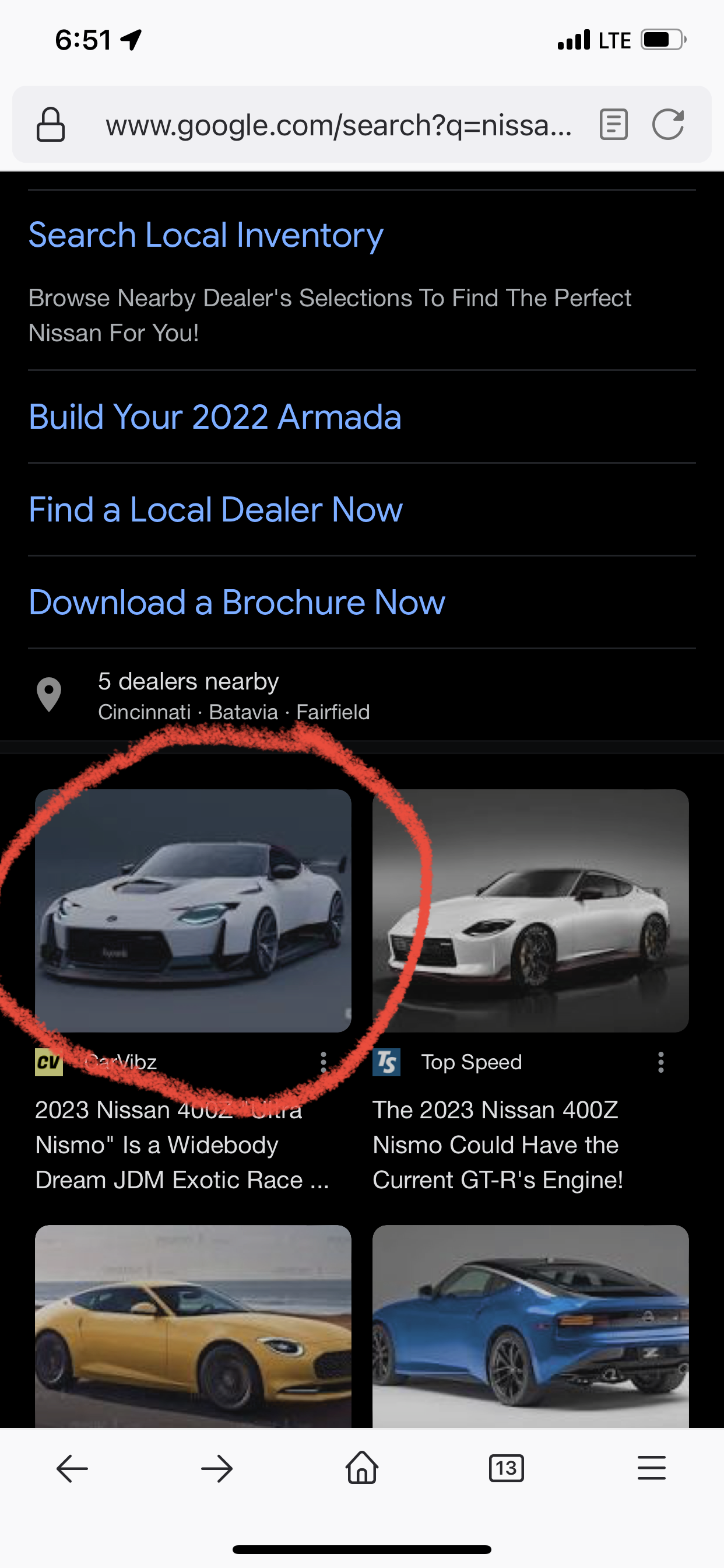
Task: Reload the page
Action: click(668, 125)
